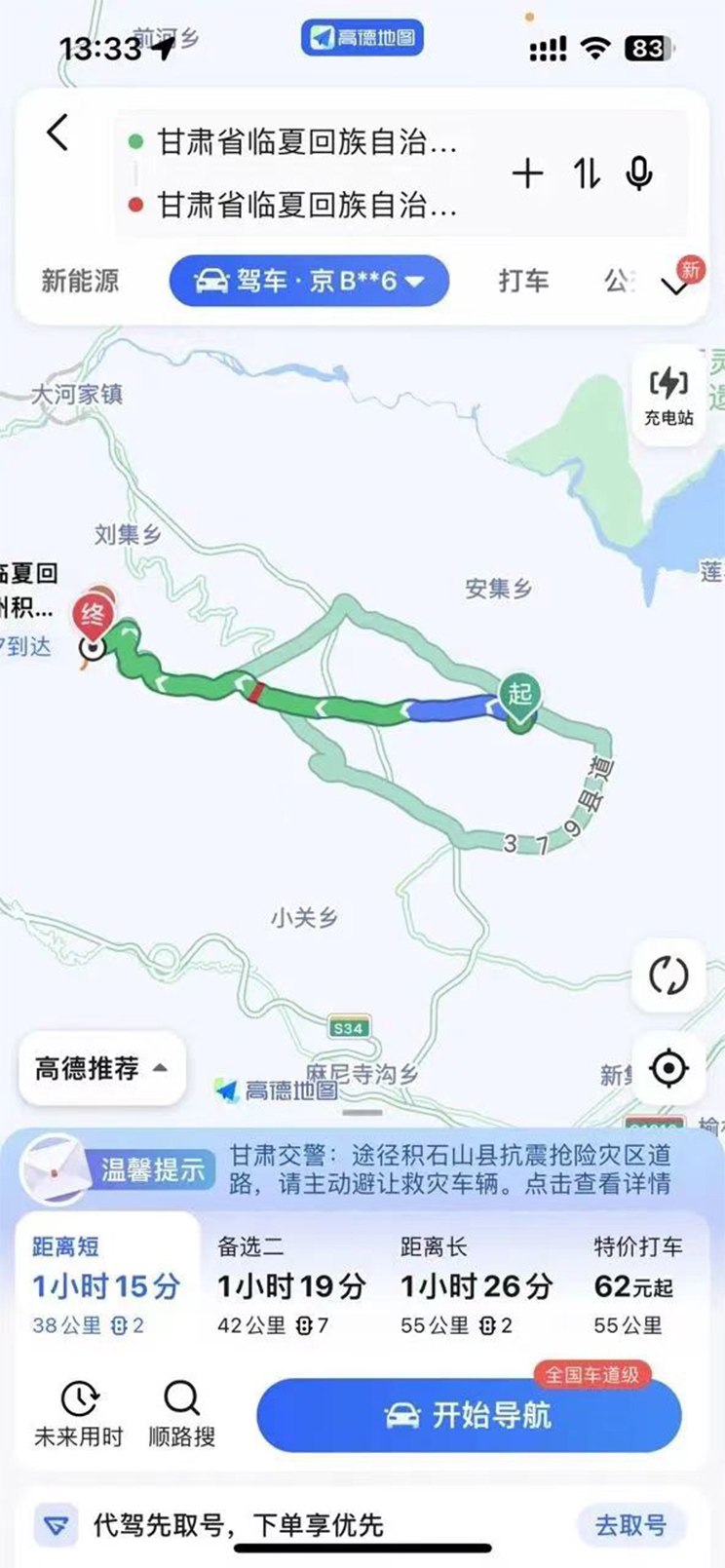Swap start and end points with the arrows icon

coord(585,173)
